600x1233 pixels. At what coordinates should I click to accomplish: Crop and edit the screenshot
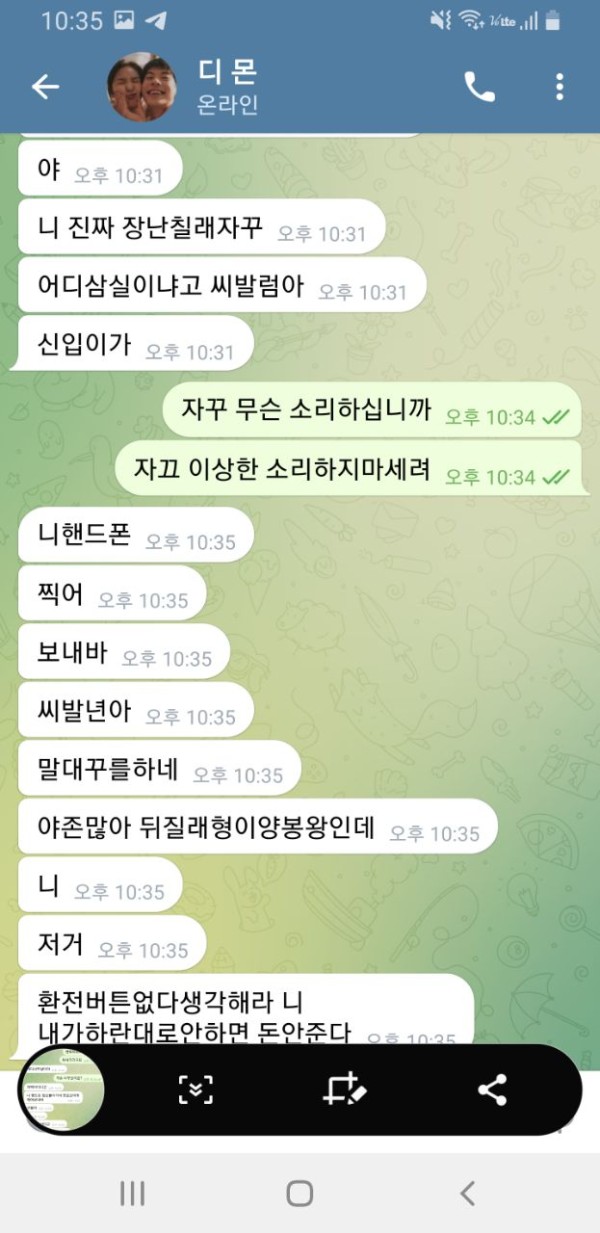tap(344, 1090)
